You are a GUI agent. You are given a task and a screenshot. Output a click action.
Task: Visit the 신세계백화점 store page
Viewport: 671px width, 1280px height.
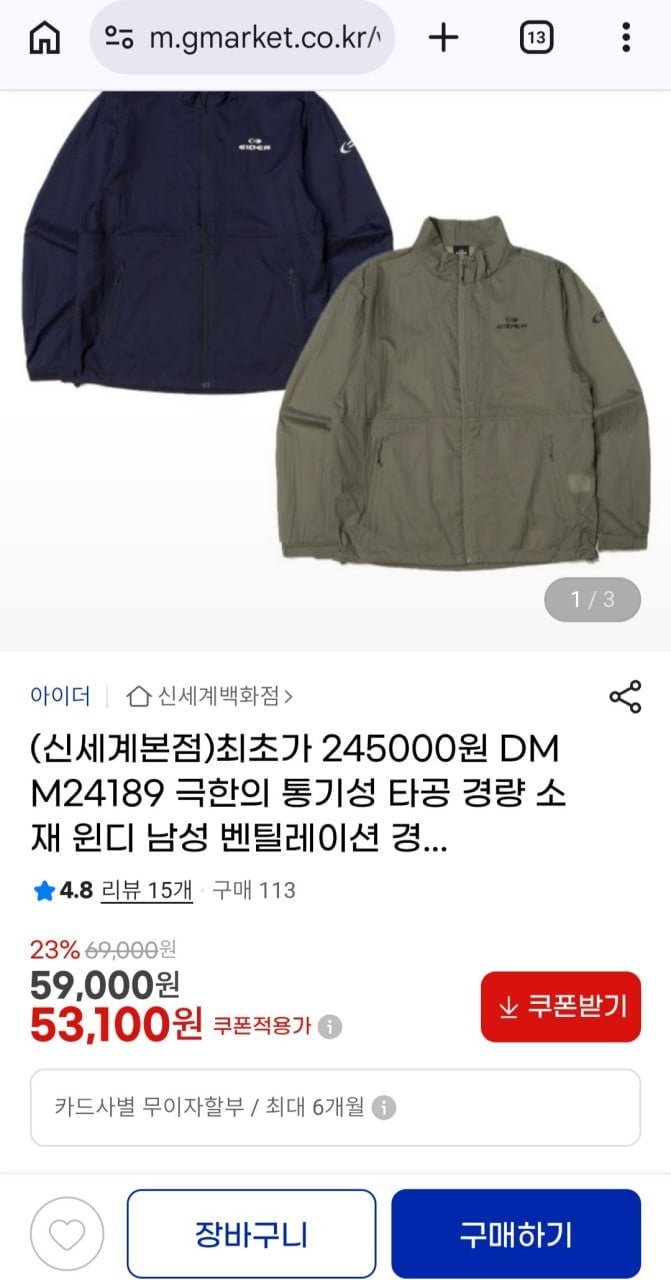[212, 696]
